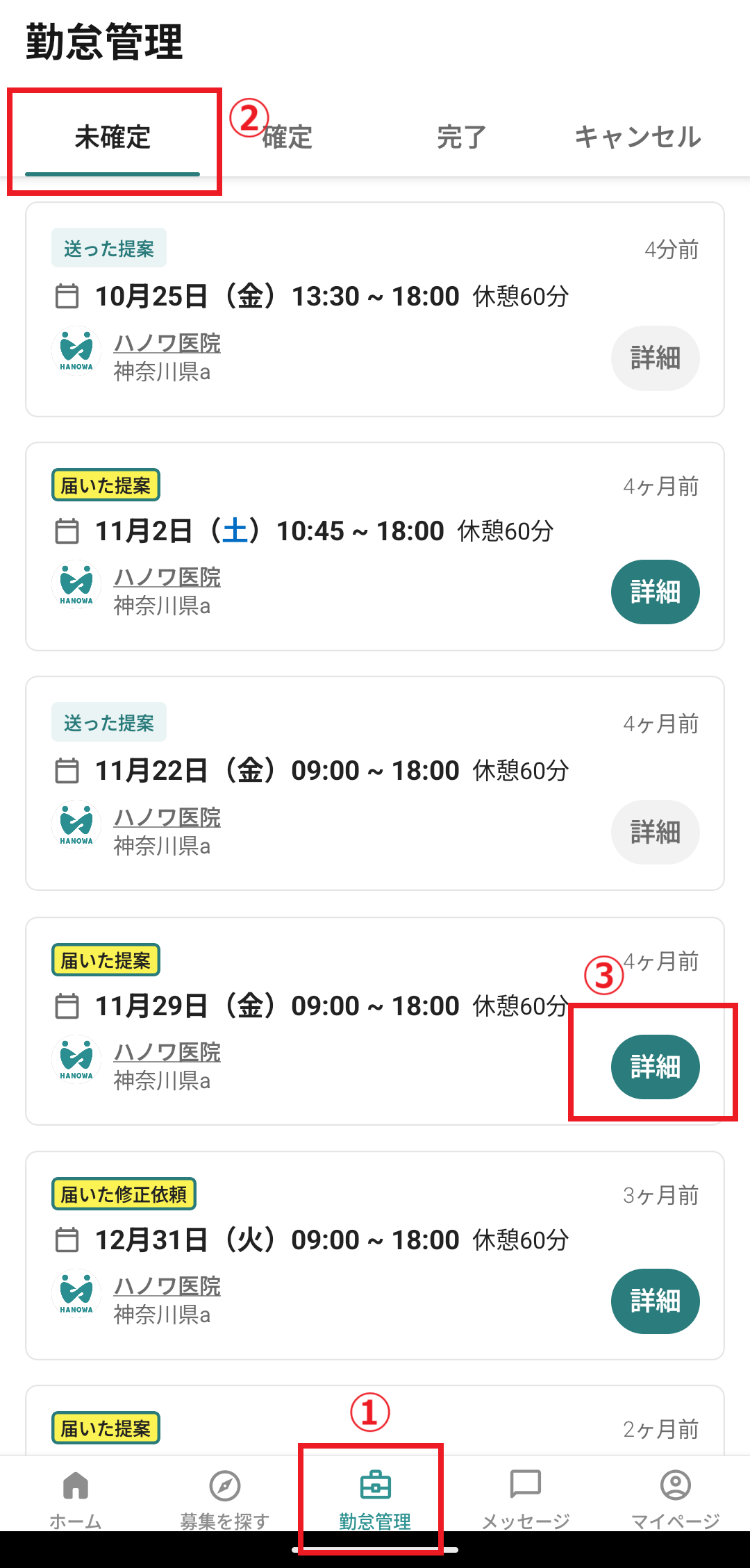Switch to the 確定 tab

287,137
